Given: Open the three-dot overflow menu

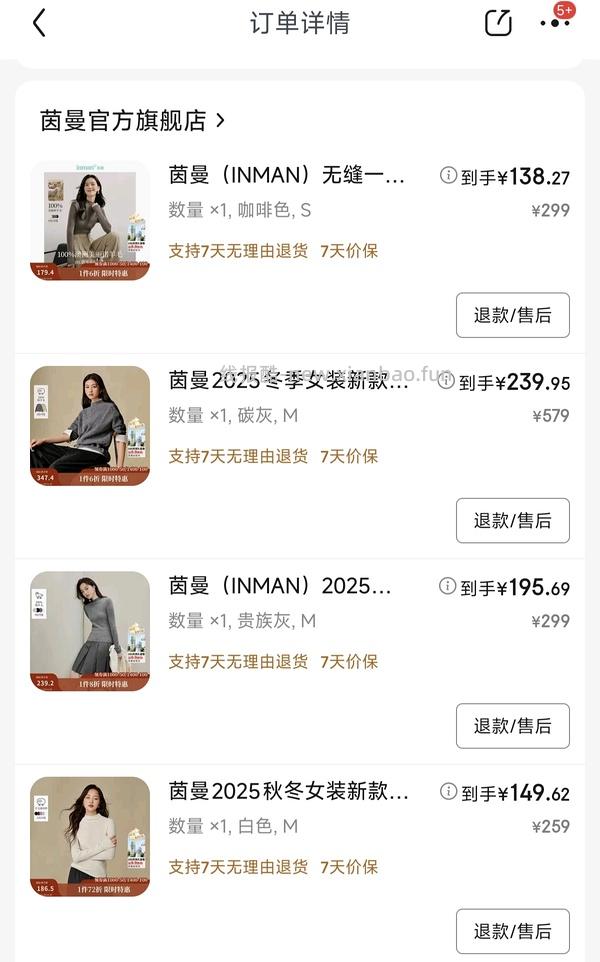Looking at the screenshot, I should tap(554, 23).
